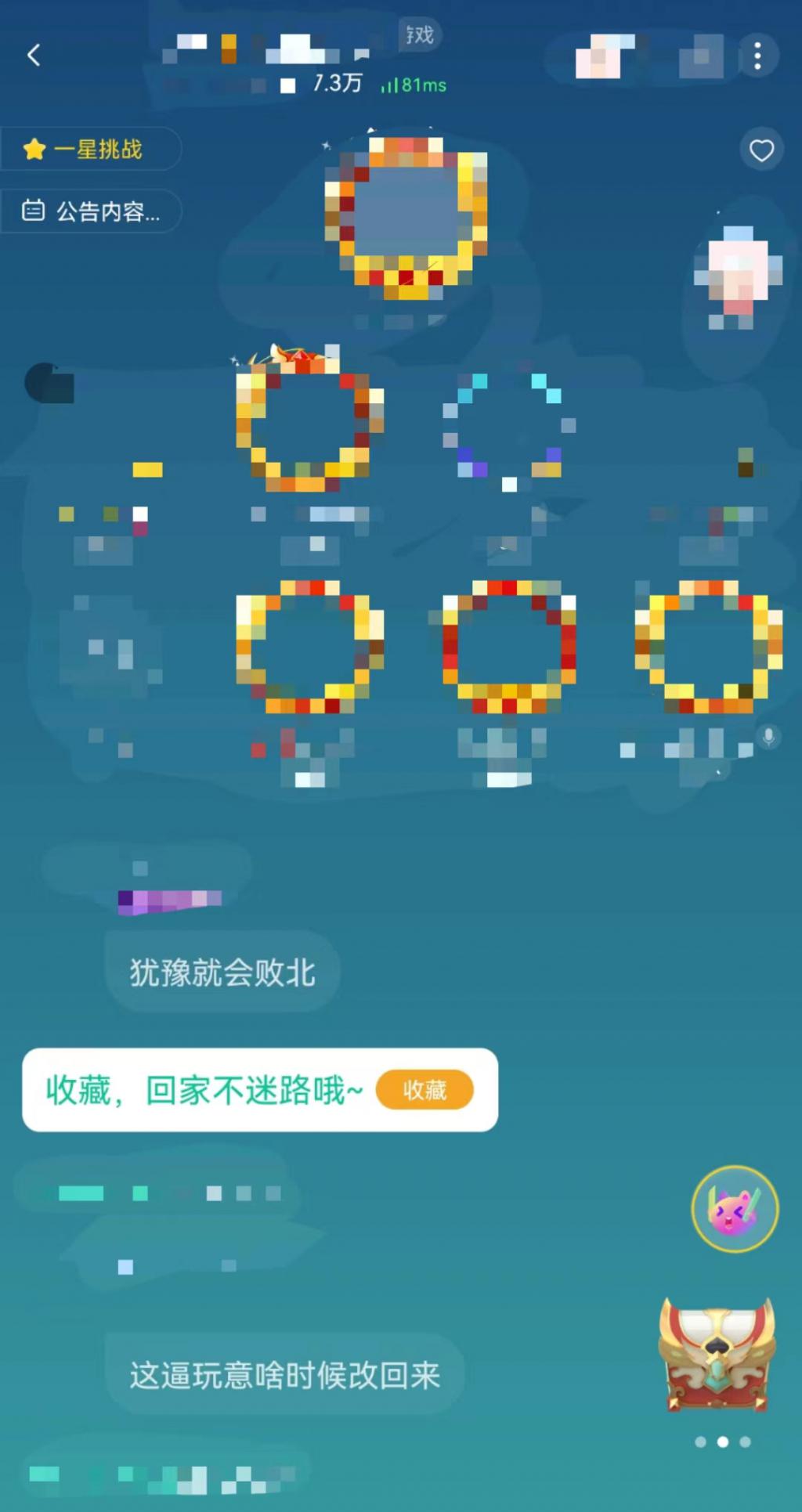Tap the heart icon to favorite room
The image size is (802, 1512).
(761, 150)
